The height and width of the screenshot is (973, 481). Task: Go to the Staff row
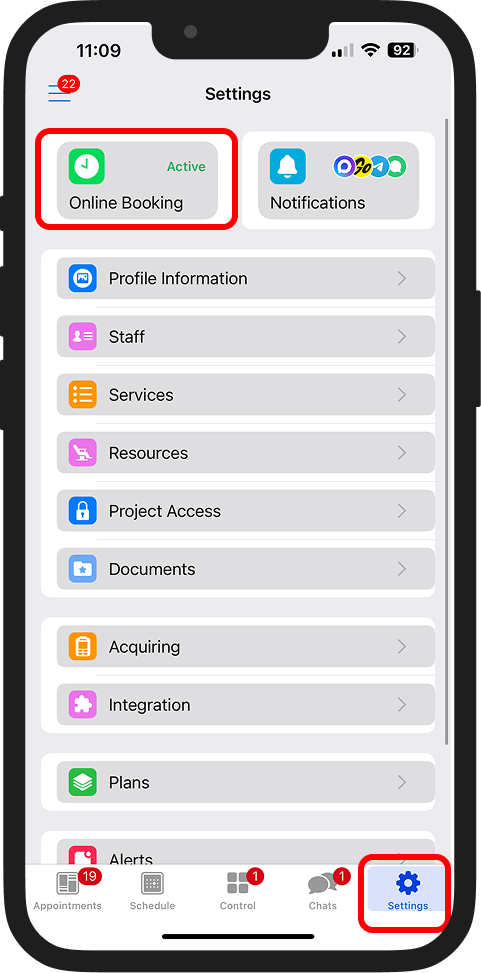[246, 336]
